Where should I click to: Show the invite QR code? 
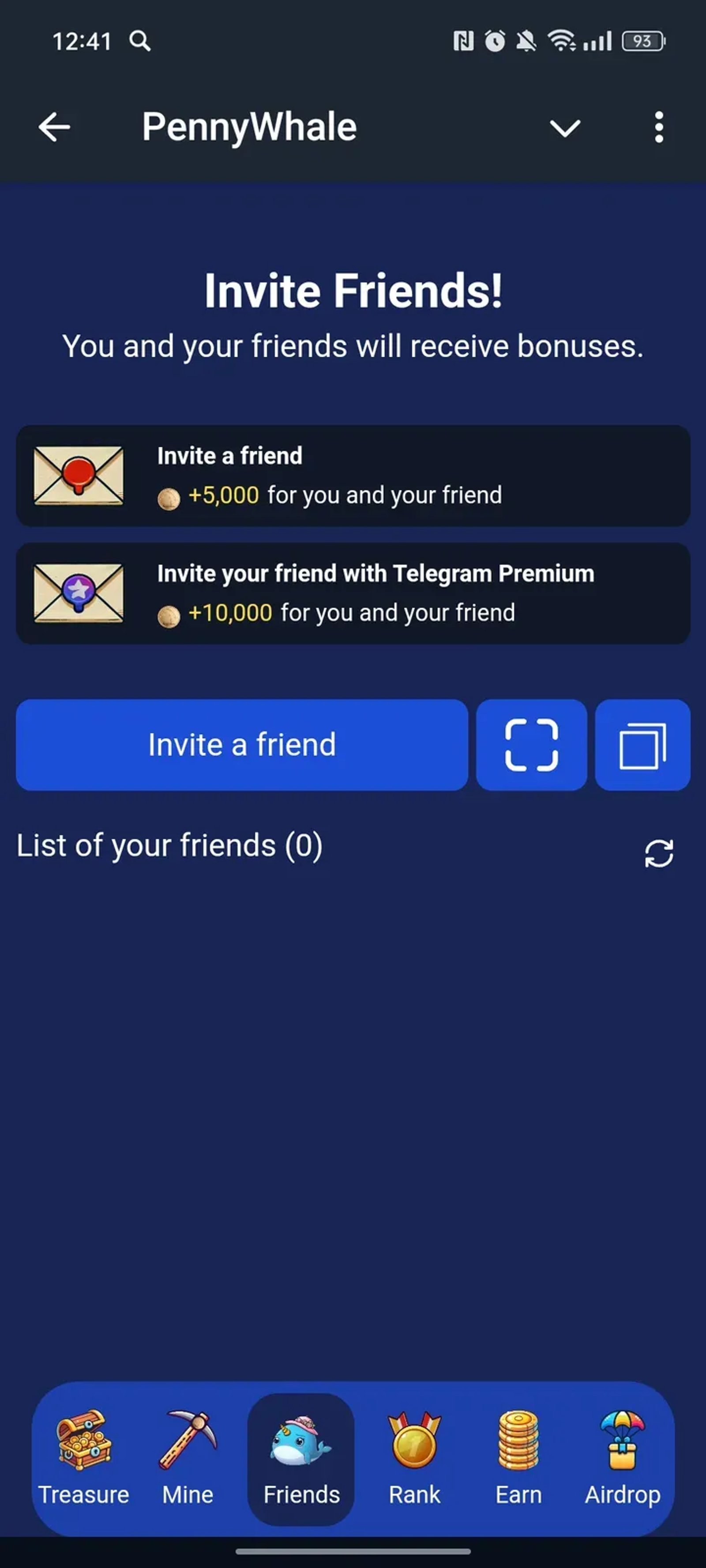point(531,744)
